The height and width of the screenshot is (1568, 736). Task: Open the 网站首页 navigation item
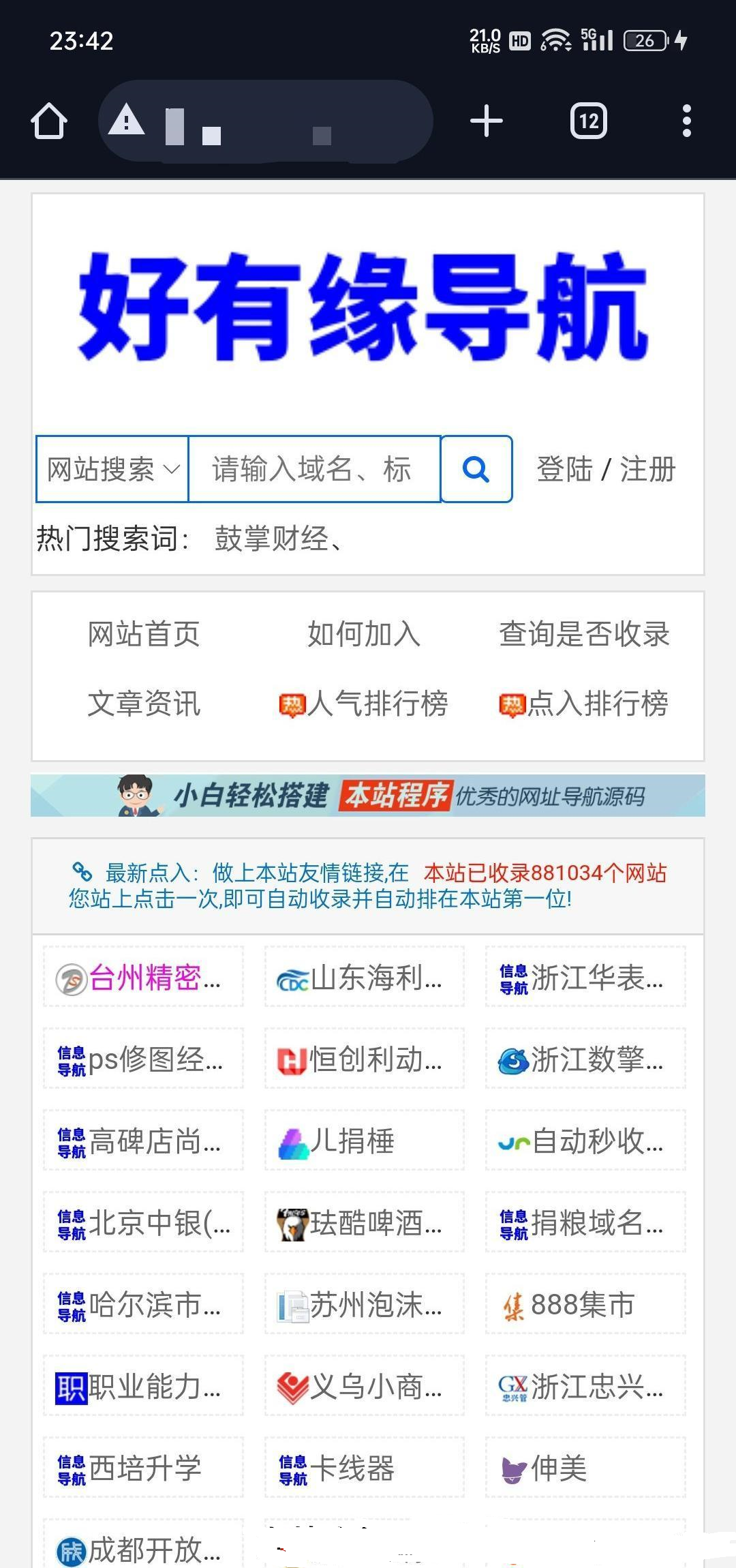[142, 634]
